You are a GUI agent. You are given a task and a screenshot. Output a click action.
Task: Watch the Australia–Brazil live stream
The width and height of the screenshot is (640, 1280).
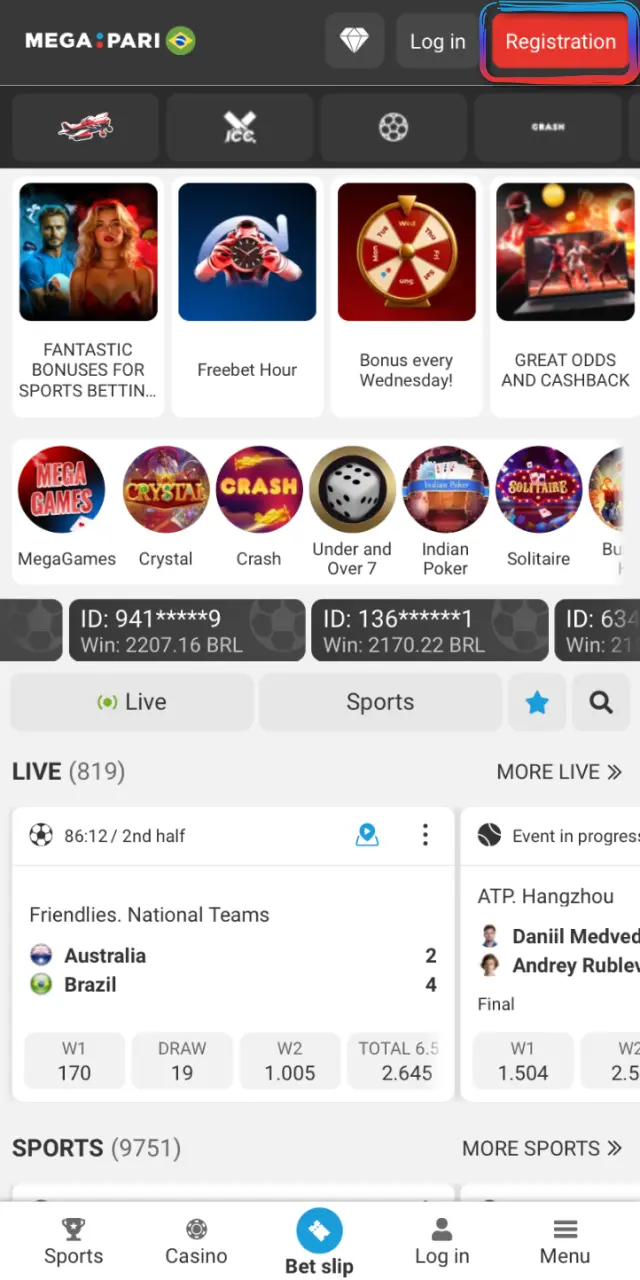pyautogui.click(x=367, y=835)
